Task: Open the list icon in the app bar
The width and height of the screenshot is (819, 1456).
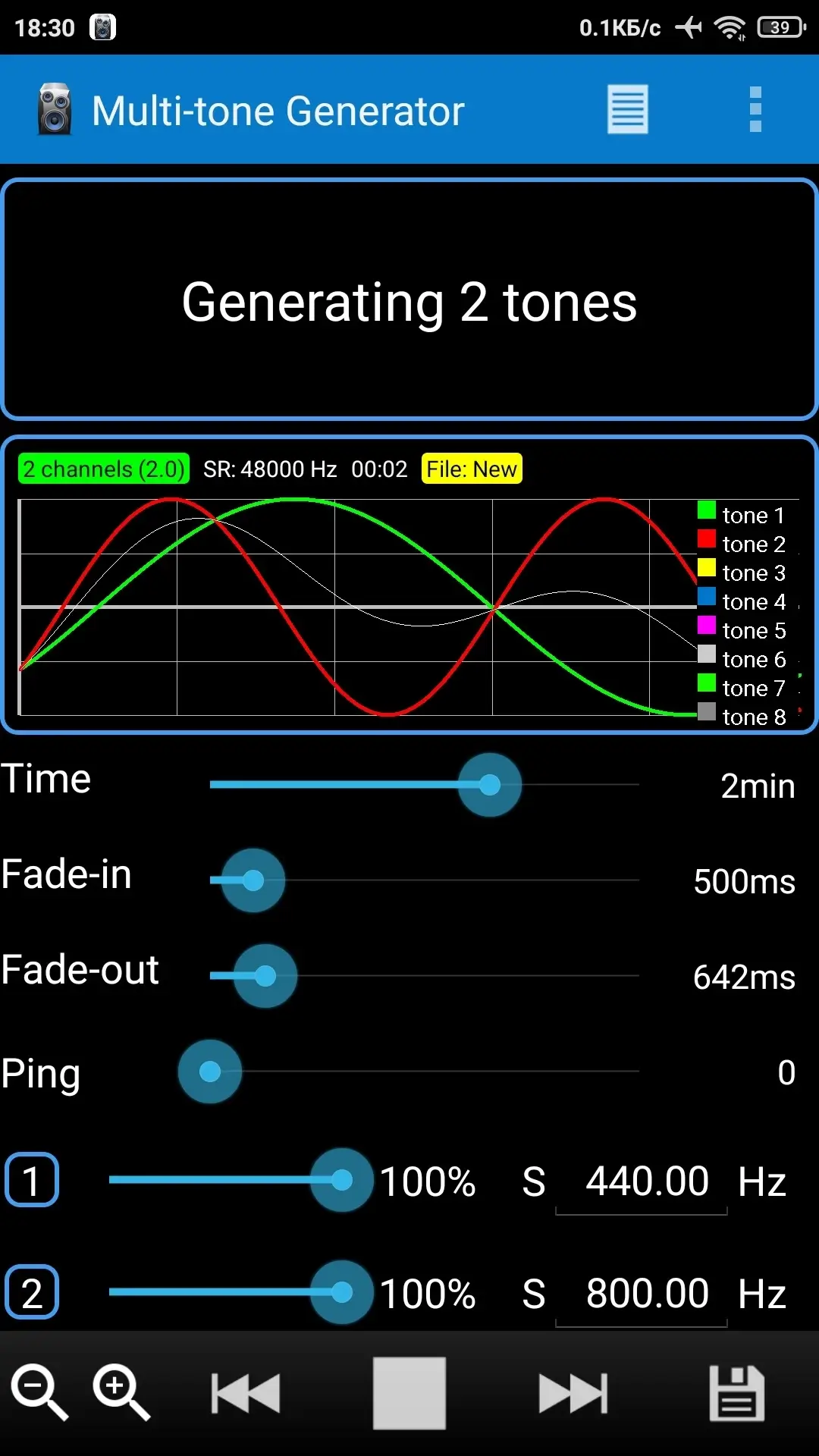Action: pos(627,109)
